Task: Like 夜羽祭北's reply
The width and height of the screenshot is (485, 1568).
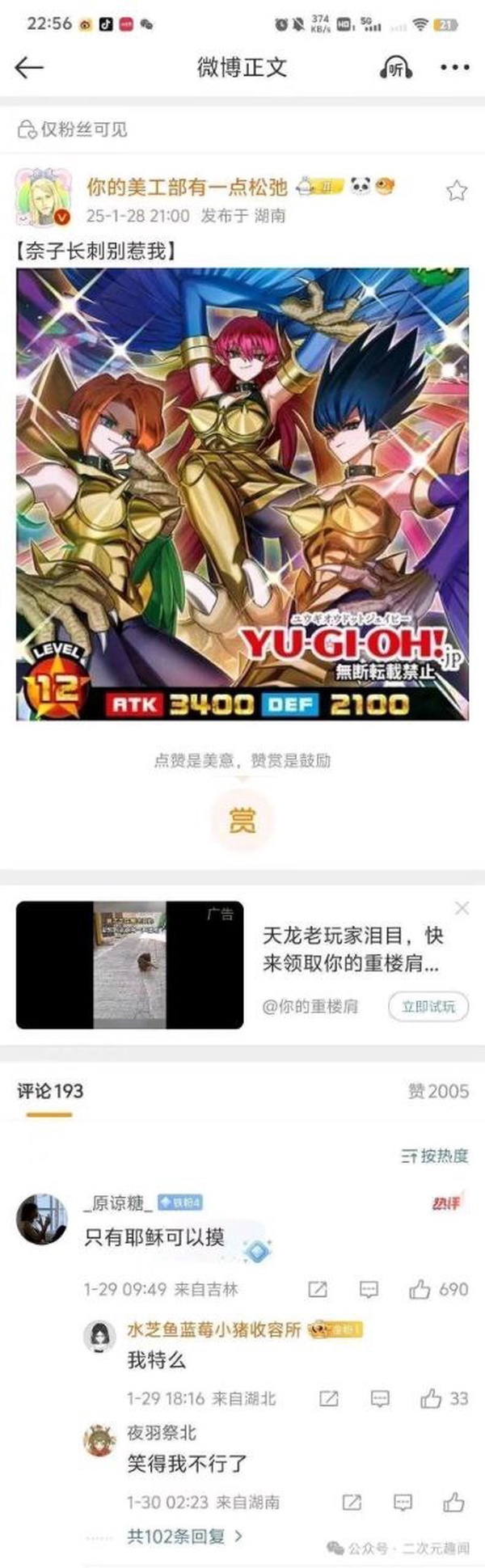Action: (x=453, y=1502)
